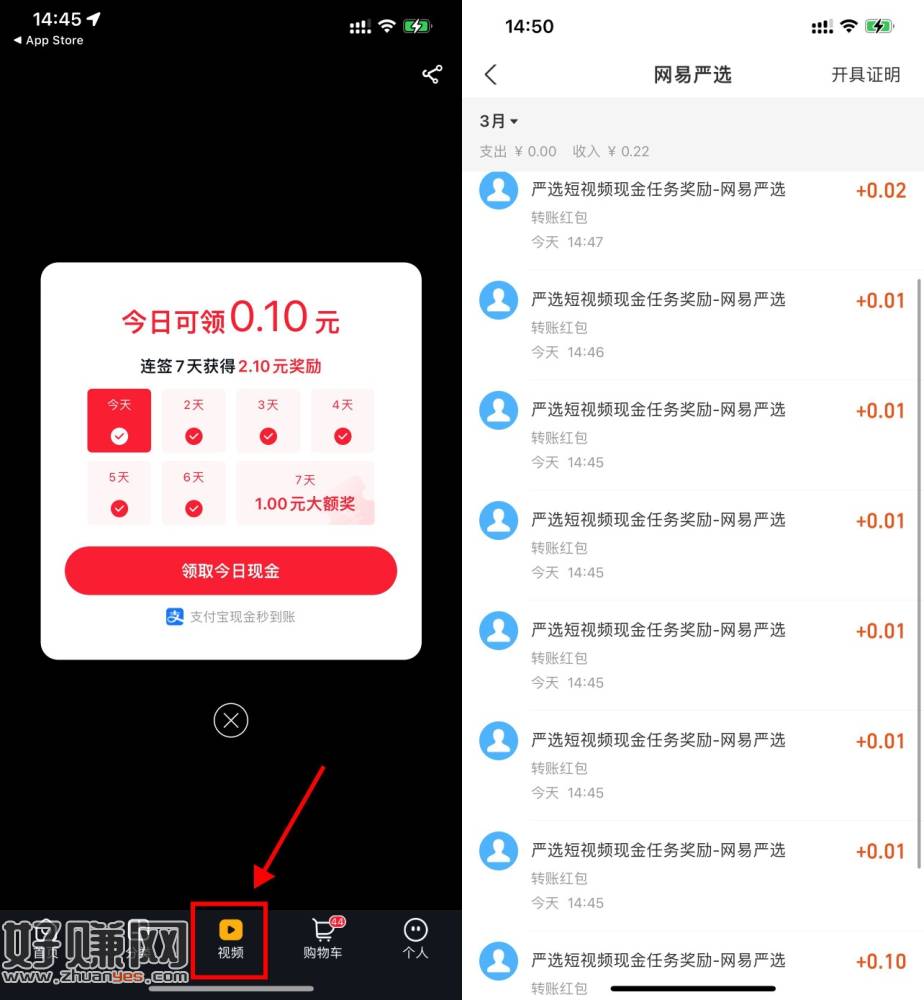The width and height of the screenshot is (924, 1000).
Task: Open 开具证明
Action: tap(865, 75)
